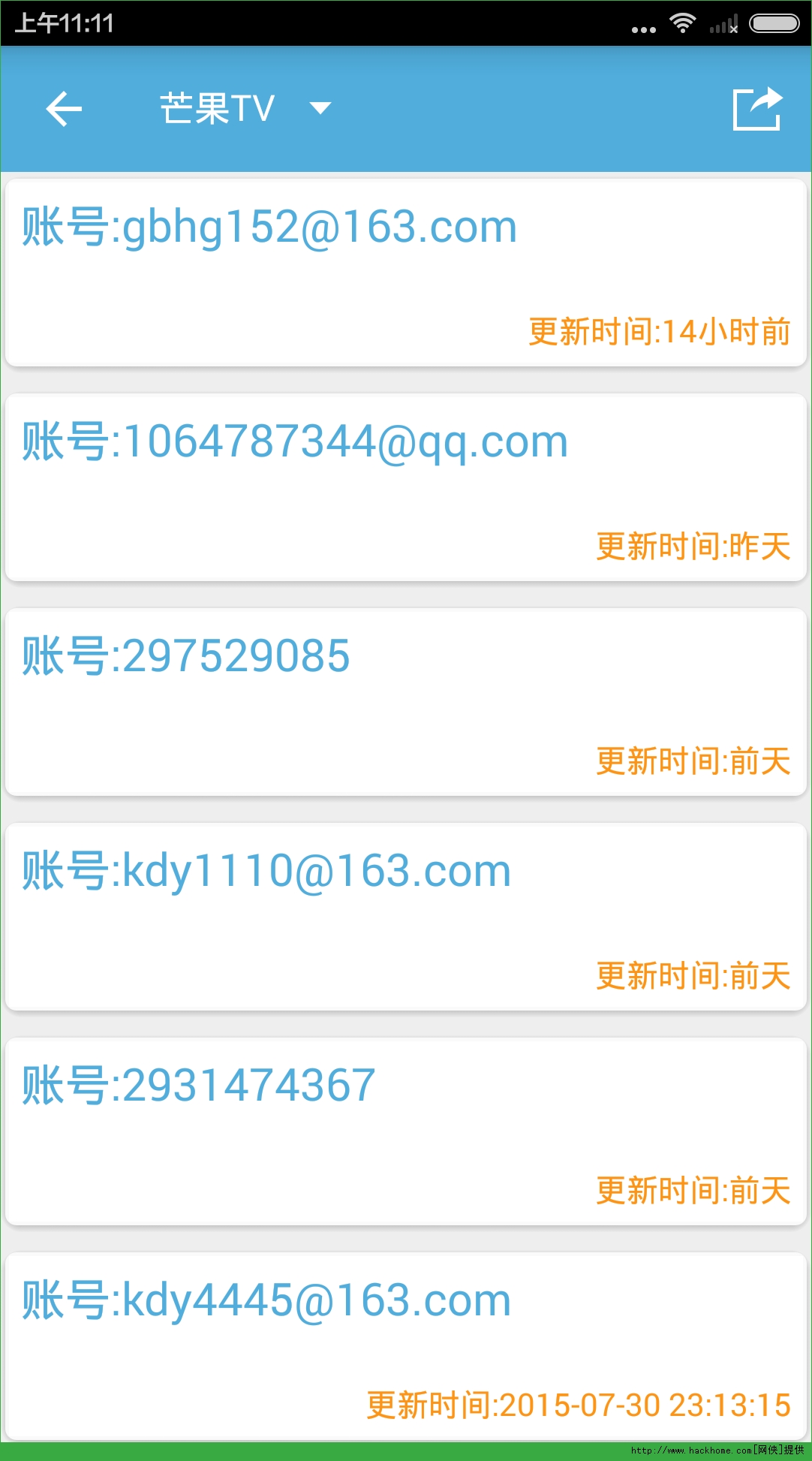Image resolution: width=812 pixels, height=1461 pixels.
Task: Expand the 芒果TV dropdown
Action: coord(320,109)
